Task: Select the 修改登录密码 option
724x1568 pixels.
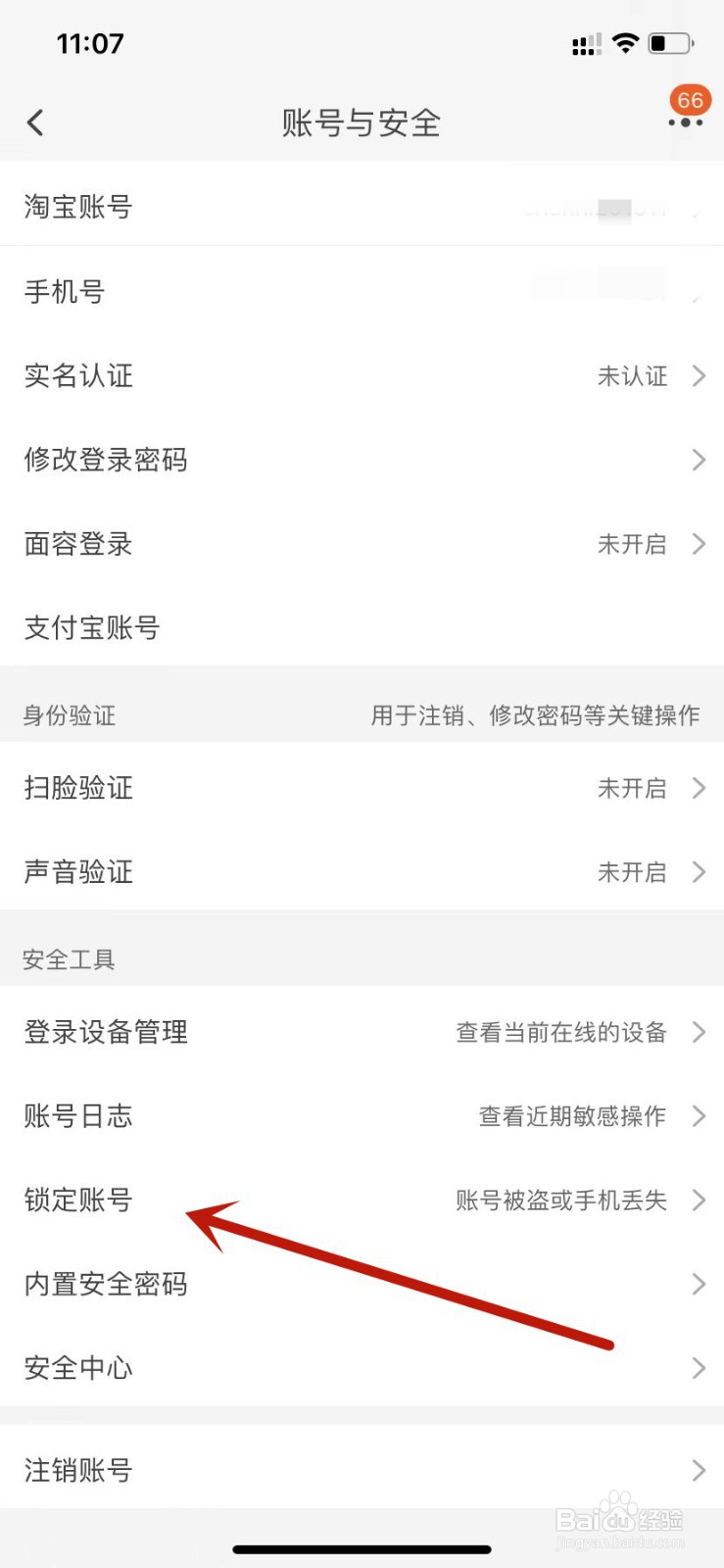Action: [x=362, y=460]
